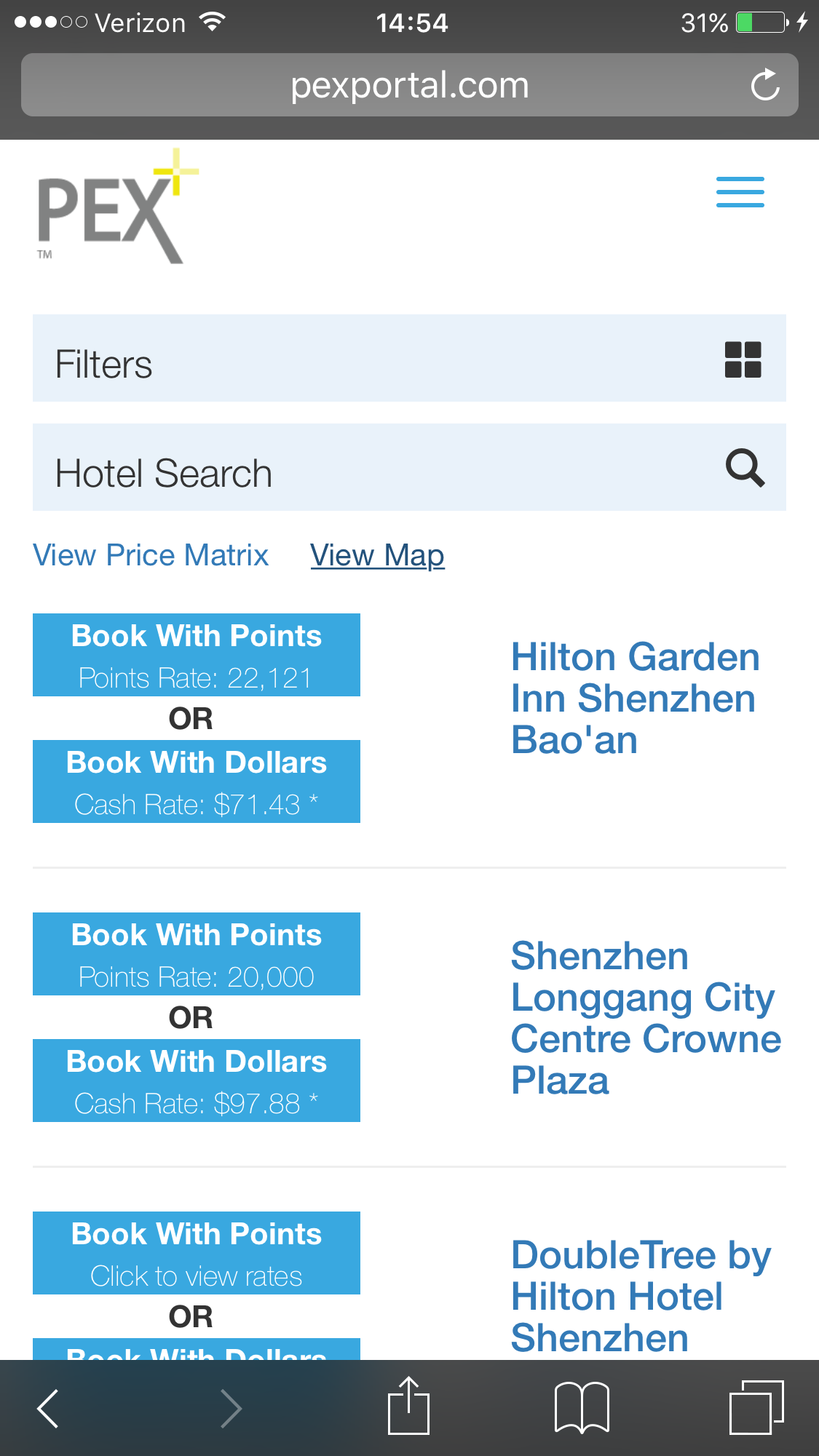Open the View Map link
819x1456 pixels.
pos(377,554)
